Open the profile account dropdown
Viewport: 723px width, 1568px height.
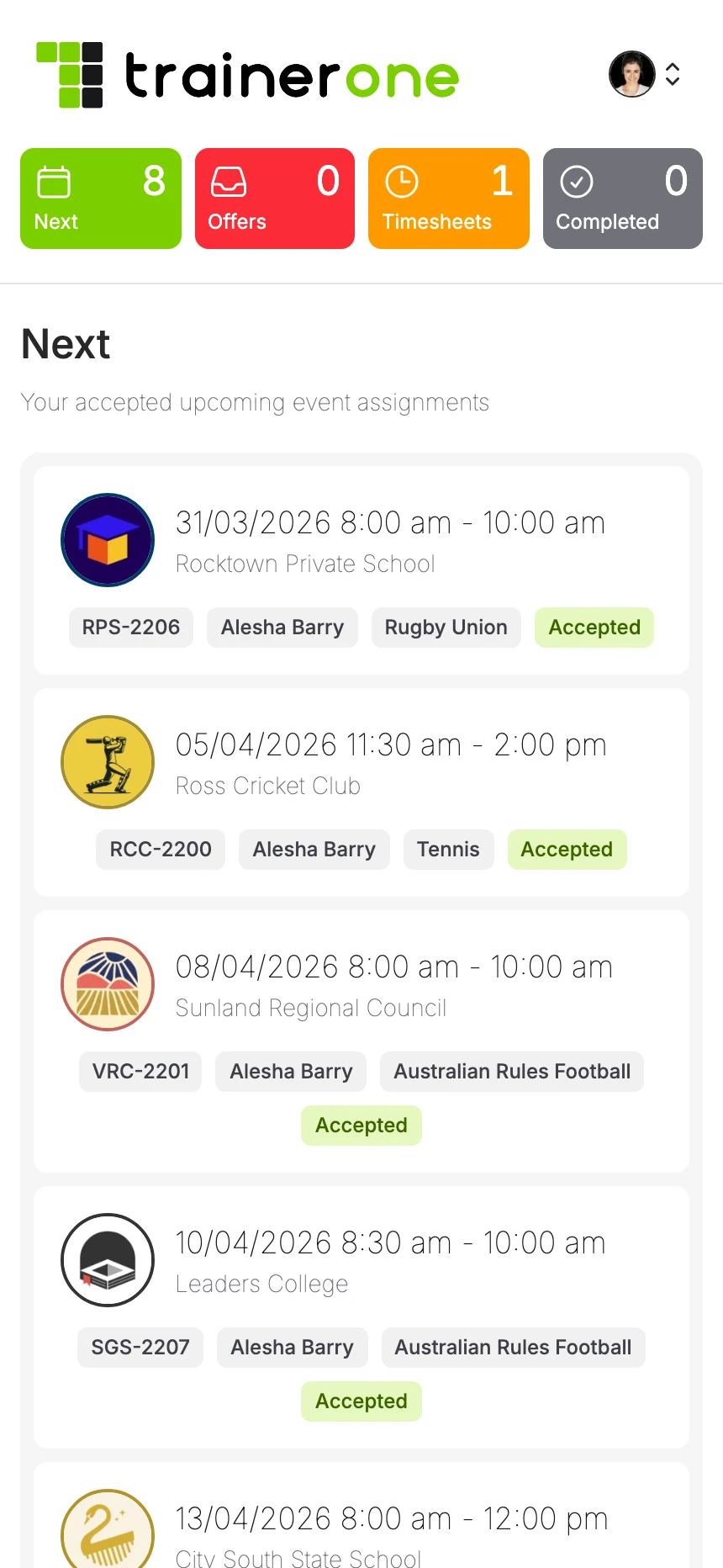point(646,74)
